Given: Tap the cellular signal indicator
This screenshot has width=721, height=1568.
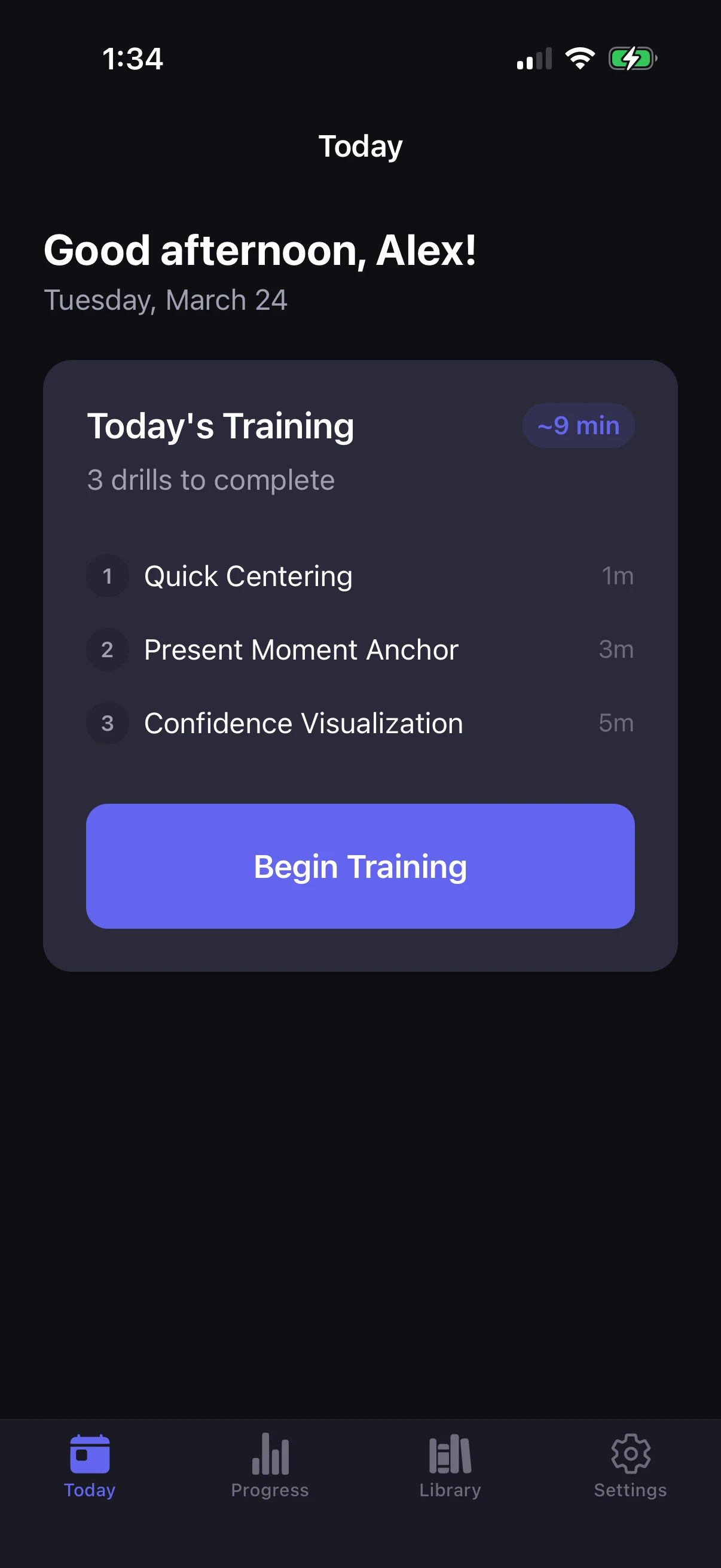Looking at the screenshot, I should point(534,58).
